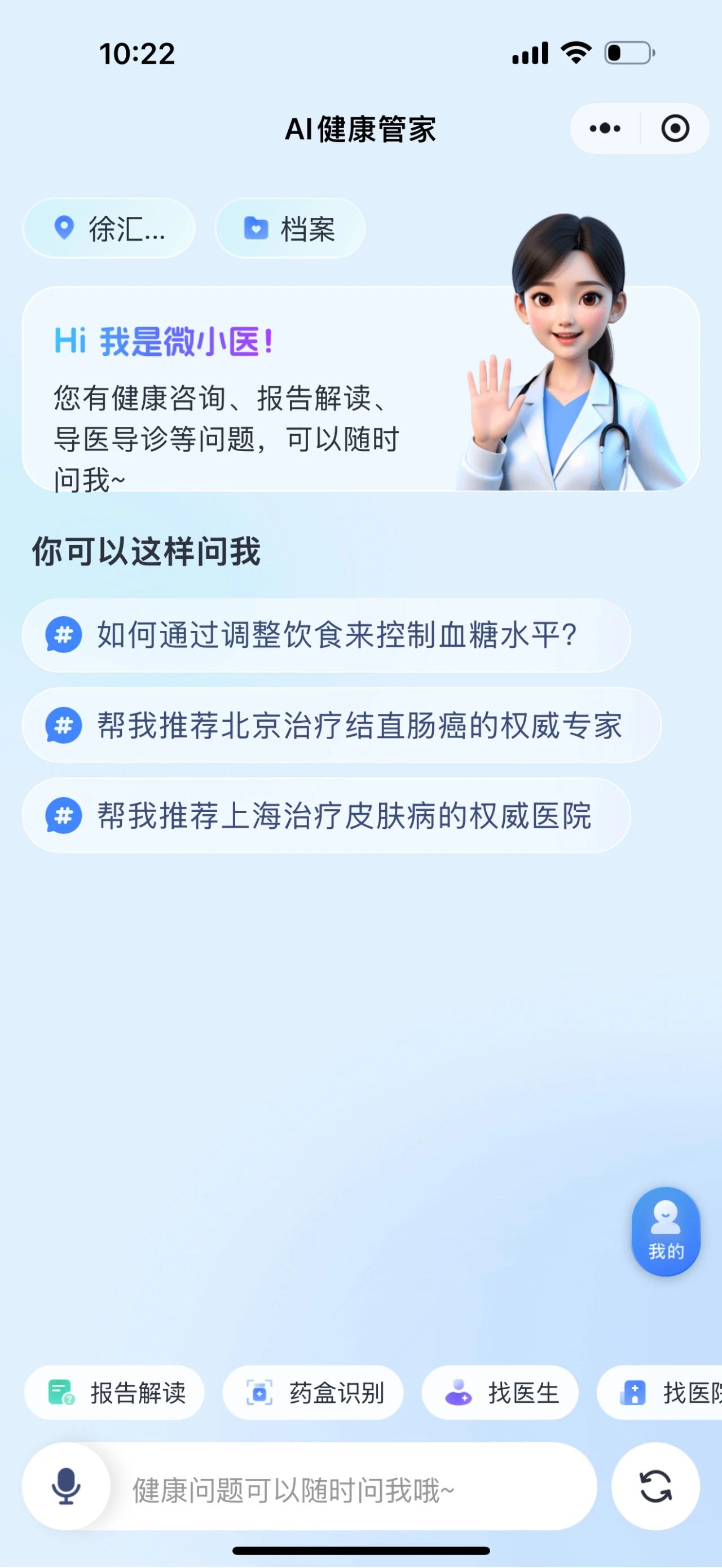Ask how to control blood sugar by diet
The image size is (722, 1568).
(x=325, y=635)
